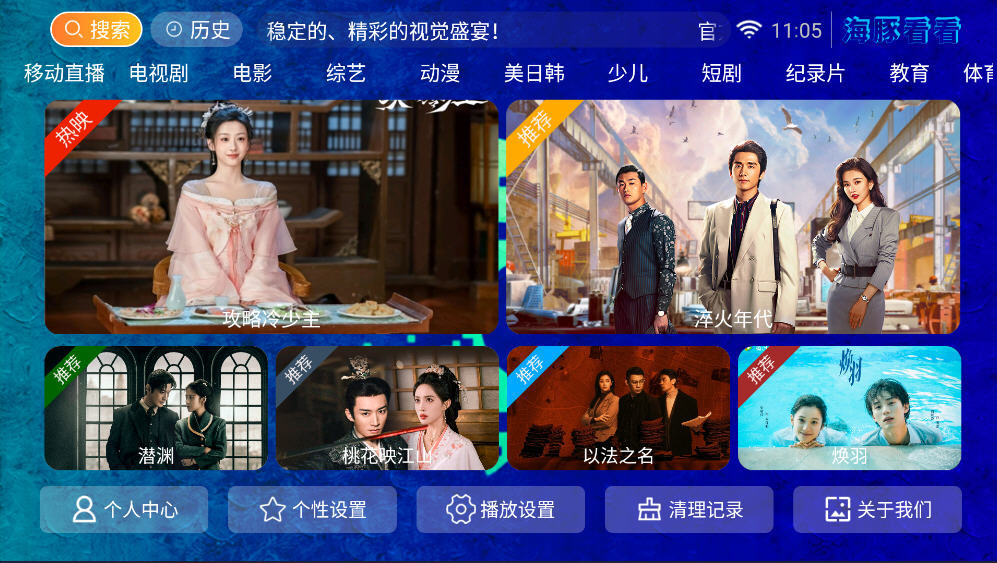Switch to the 移动直播 tab
This screenshot has width=997, height=563.
[64, 73]
